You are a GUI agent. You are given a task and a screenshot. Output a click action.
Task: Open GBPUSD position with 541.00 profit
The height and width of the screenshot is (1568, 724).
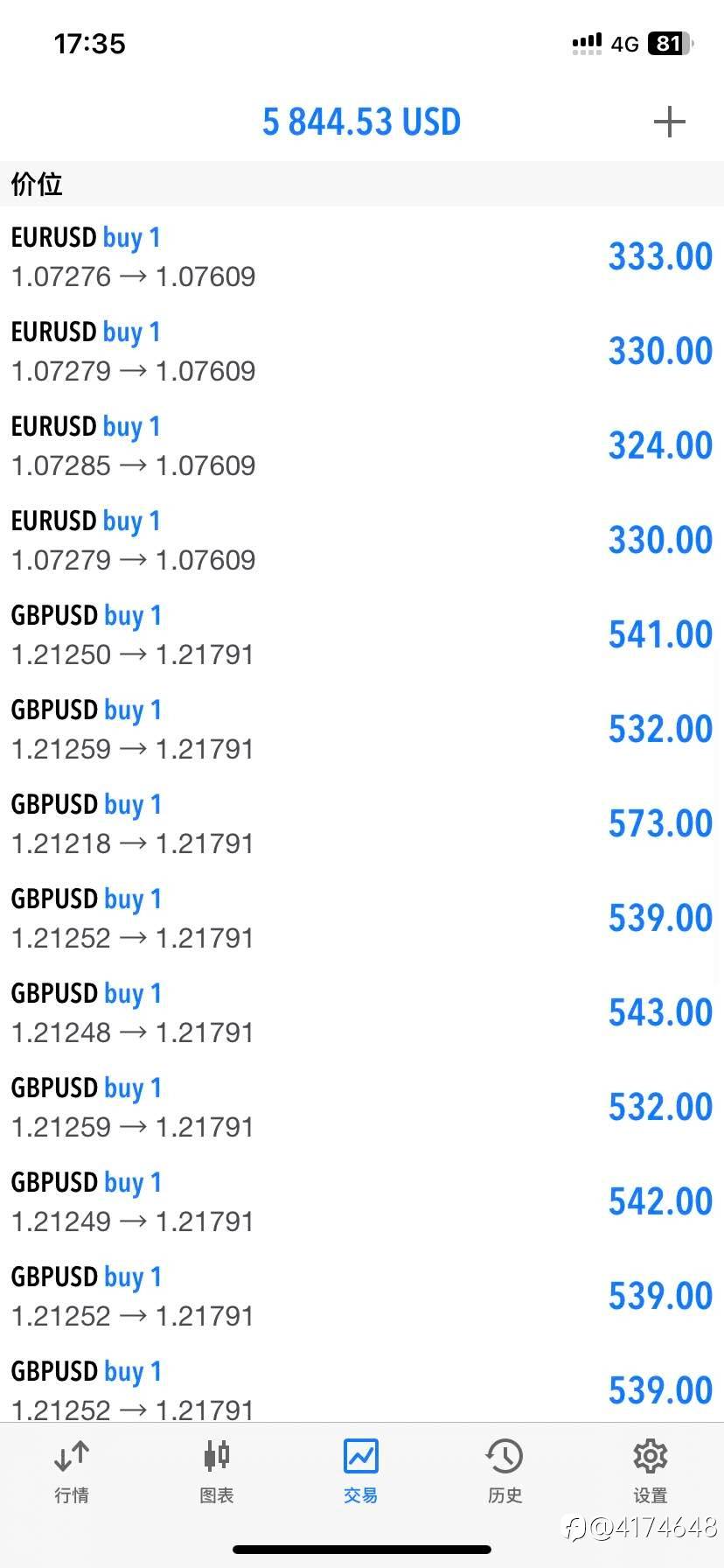[x=362, y=633]
